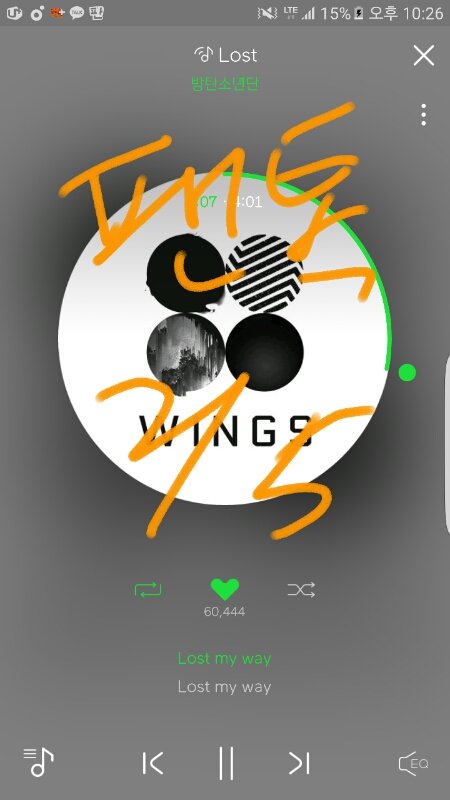Tap the green progress knob on the ring
450x800 pixels.
[407, 372]
